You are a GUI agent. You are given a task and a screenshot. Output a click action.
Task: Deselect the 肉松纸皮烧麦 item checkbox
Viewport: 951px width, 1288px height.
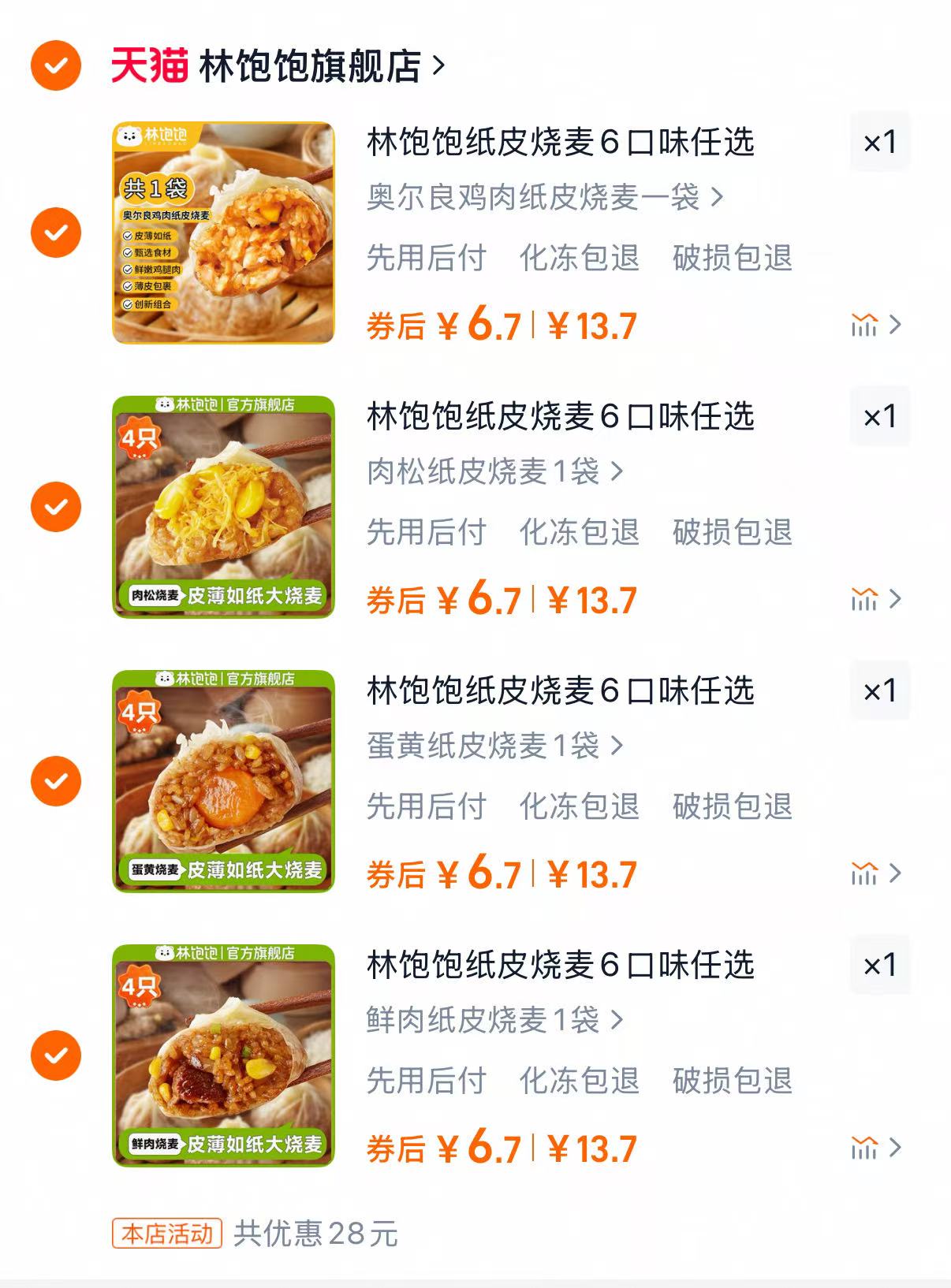point(55,507)
